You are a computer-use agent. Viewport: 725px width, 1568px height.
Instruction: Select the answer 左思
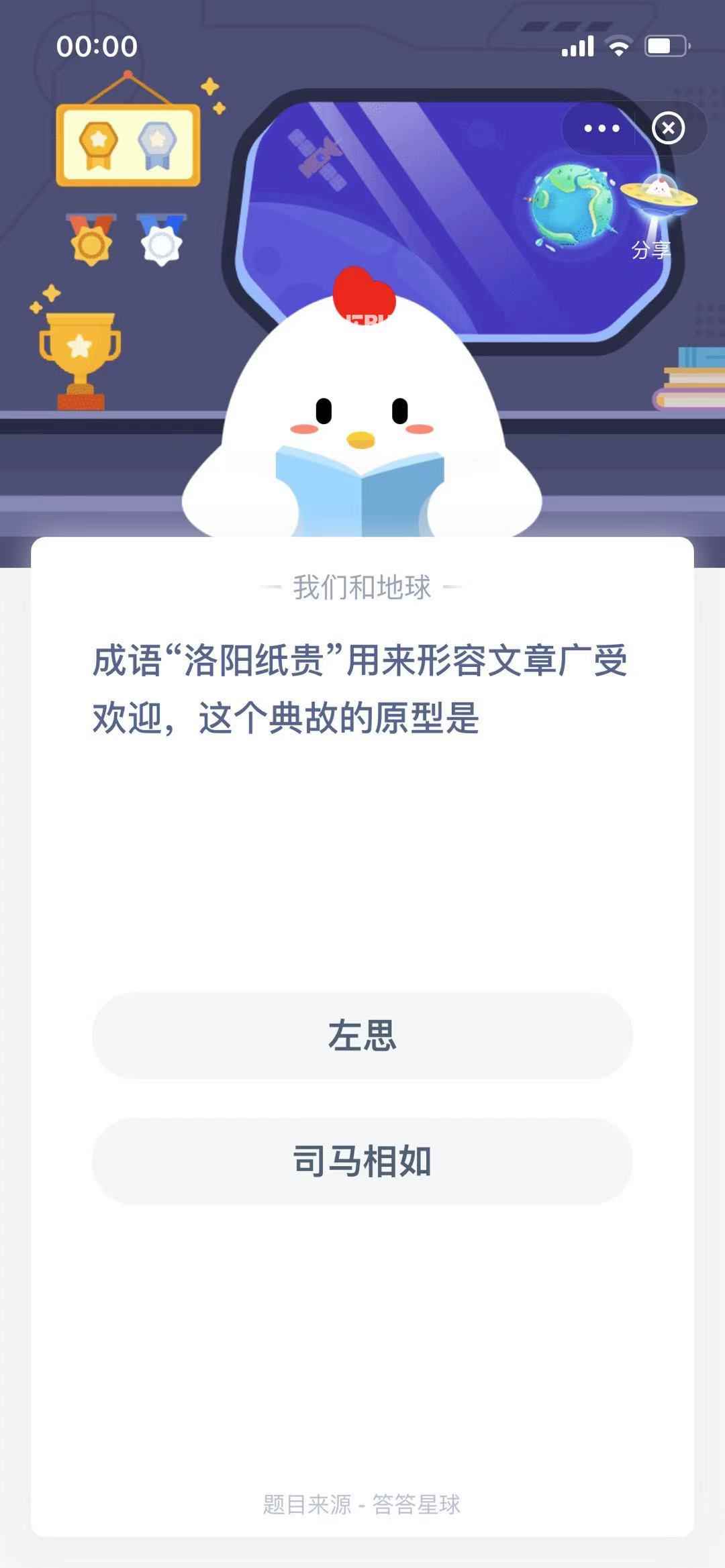click(x=362, y=1037)
